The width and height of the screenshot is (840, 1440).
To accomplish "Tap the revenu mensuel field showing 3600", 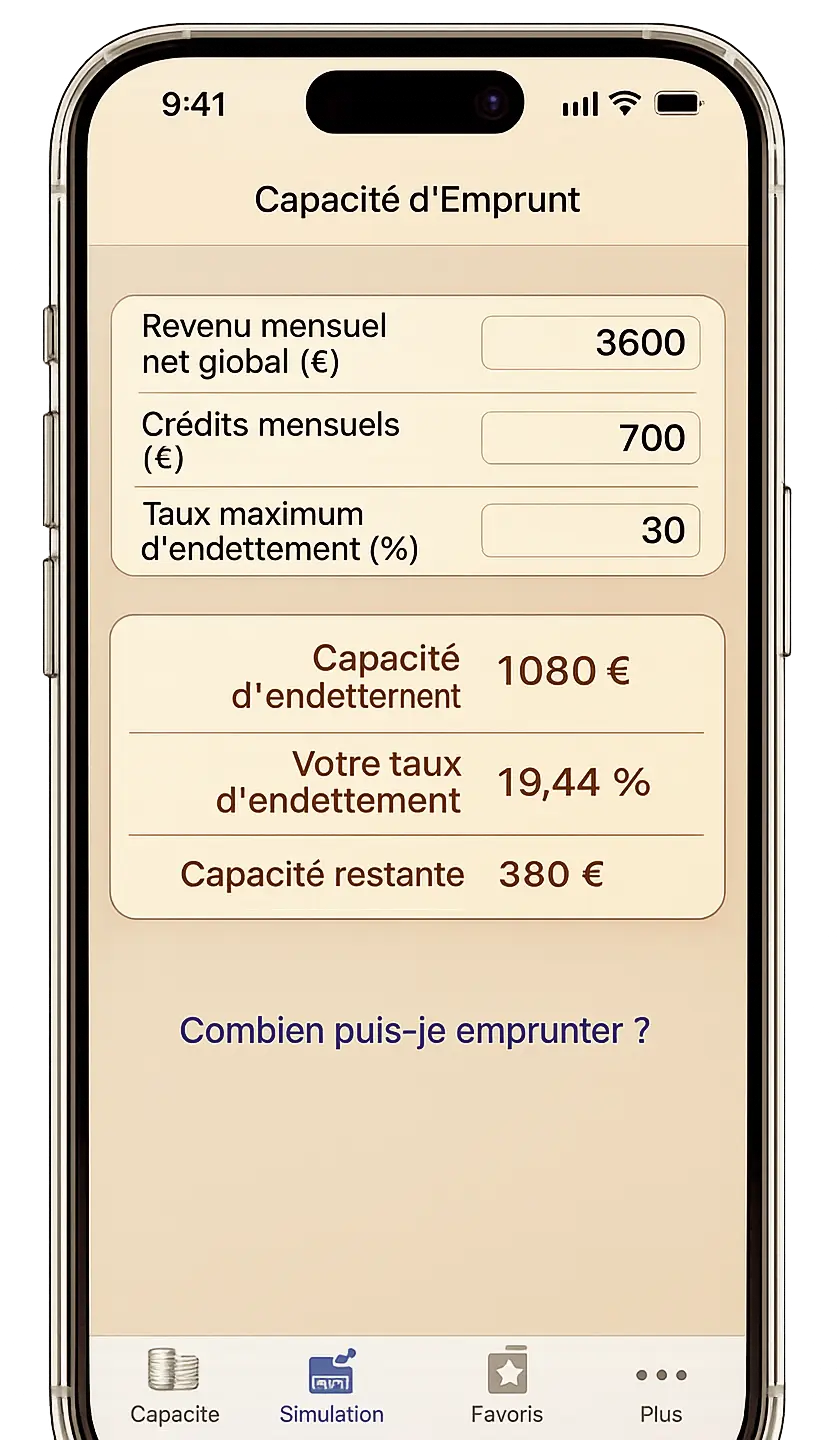I will tap(590, 342).
